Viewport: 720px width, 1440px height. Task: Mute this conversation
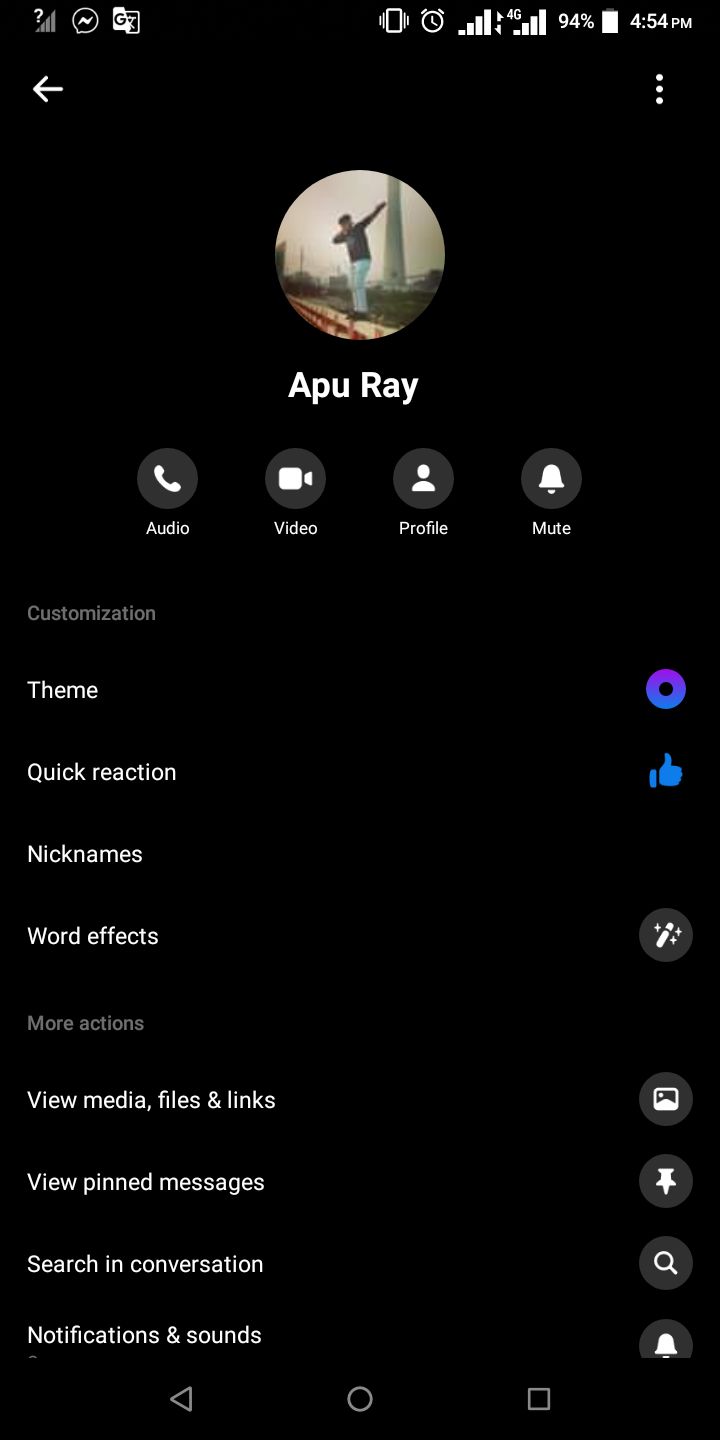pyautogui.click(x=551, y=479)
